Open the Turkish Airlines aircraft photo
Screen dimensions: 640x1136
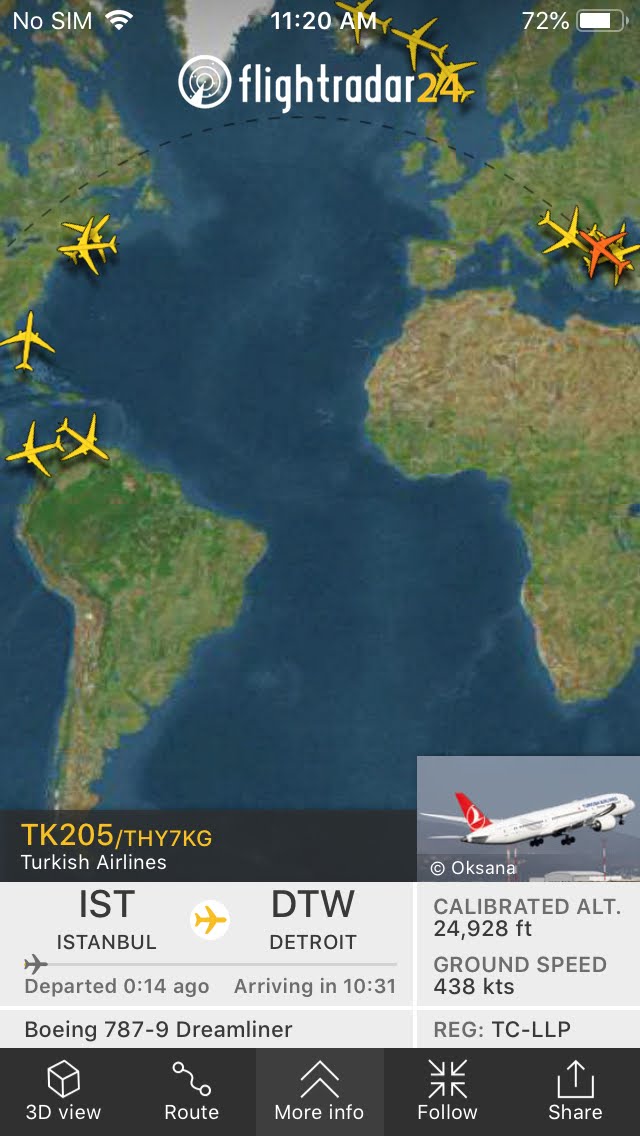pyautogui.click(x=528, y=818)
